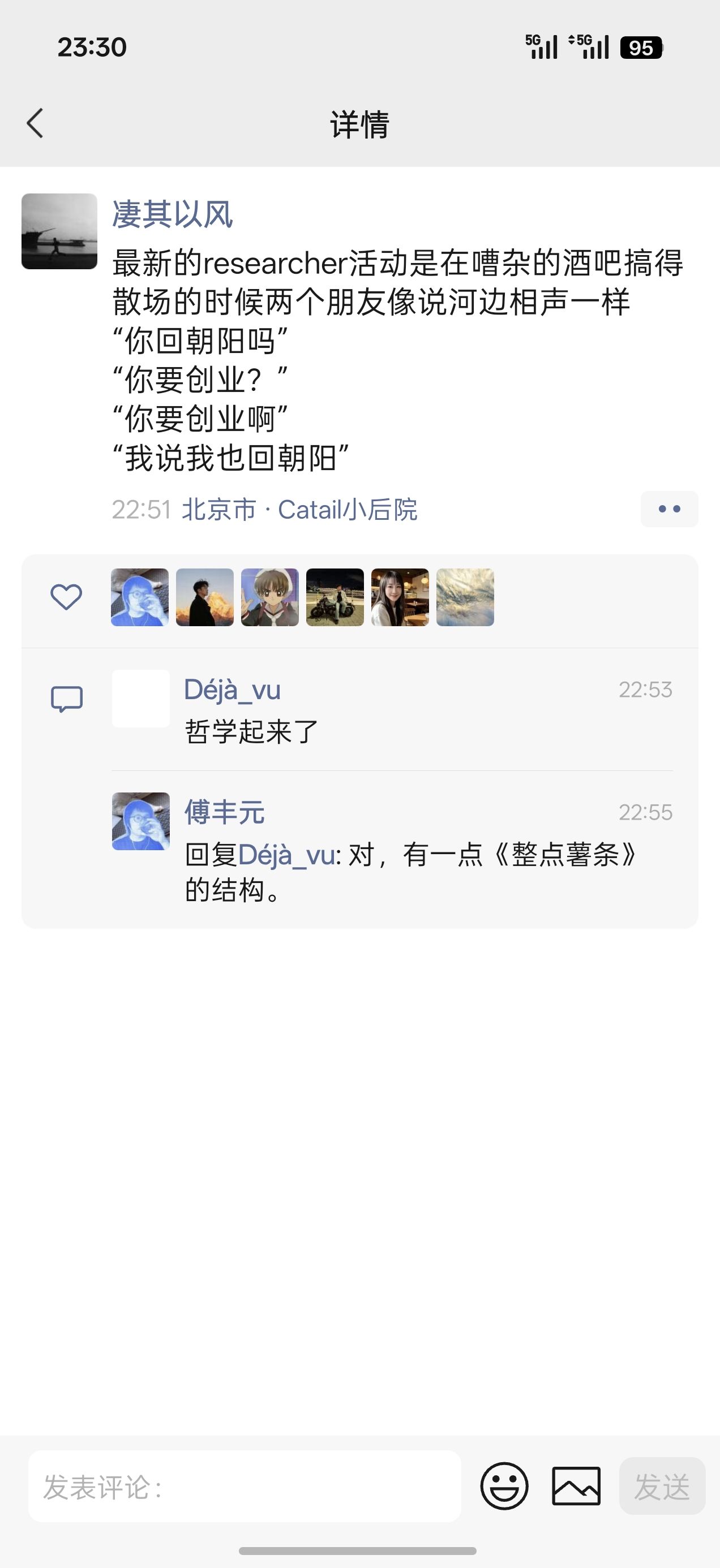Open the cloudy sky avatar in the likes row
This screenshot has height=1568, width=720.
point(465,597)
